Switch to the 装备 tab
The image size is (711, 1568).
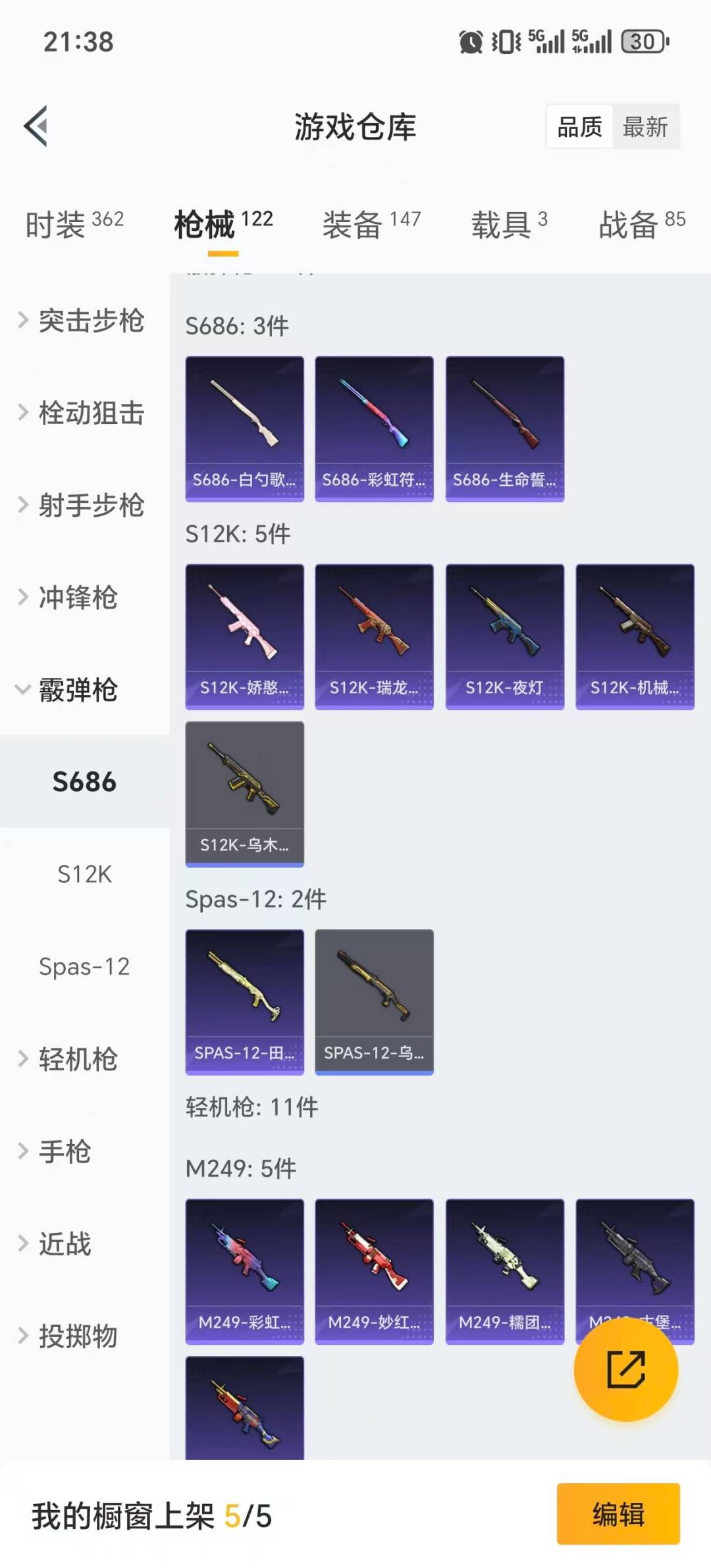371,224
